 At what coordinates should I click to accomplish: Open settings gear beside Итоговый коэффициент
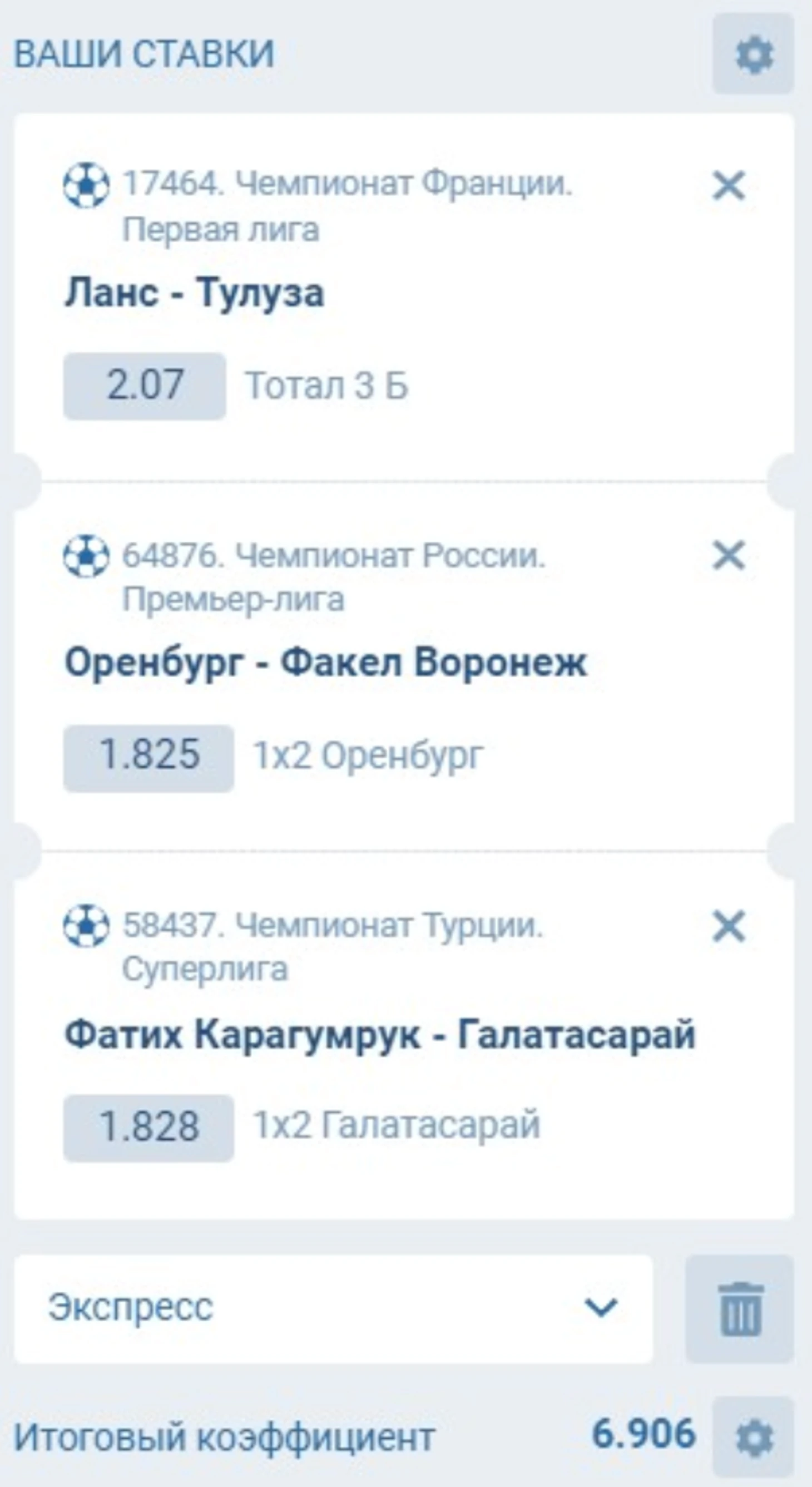753,1437
